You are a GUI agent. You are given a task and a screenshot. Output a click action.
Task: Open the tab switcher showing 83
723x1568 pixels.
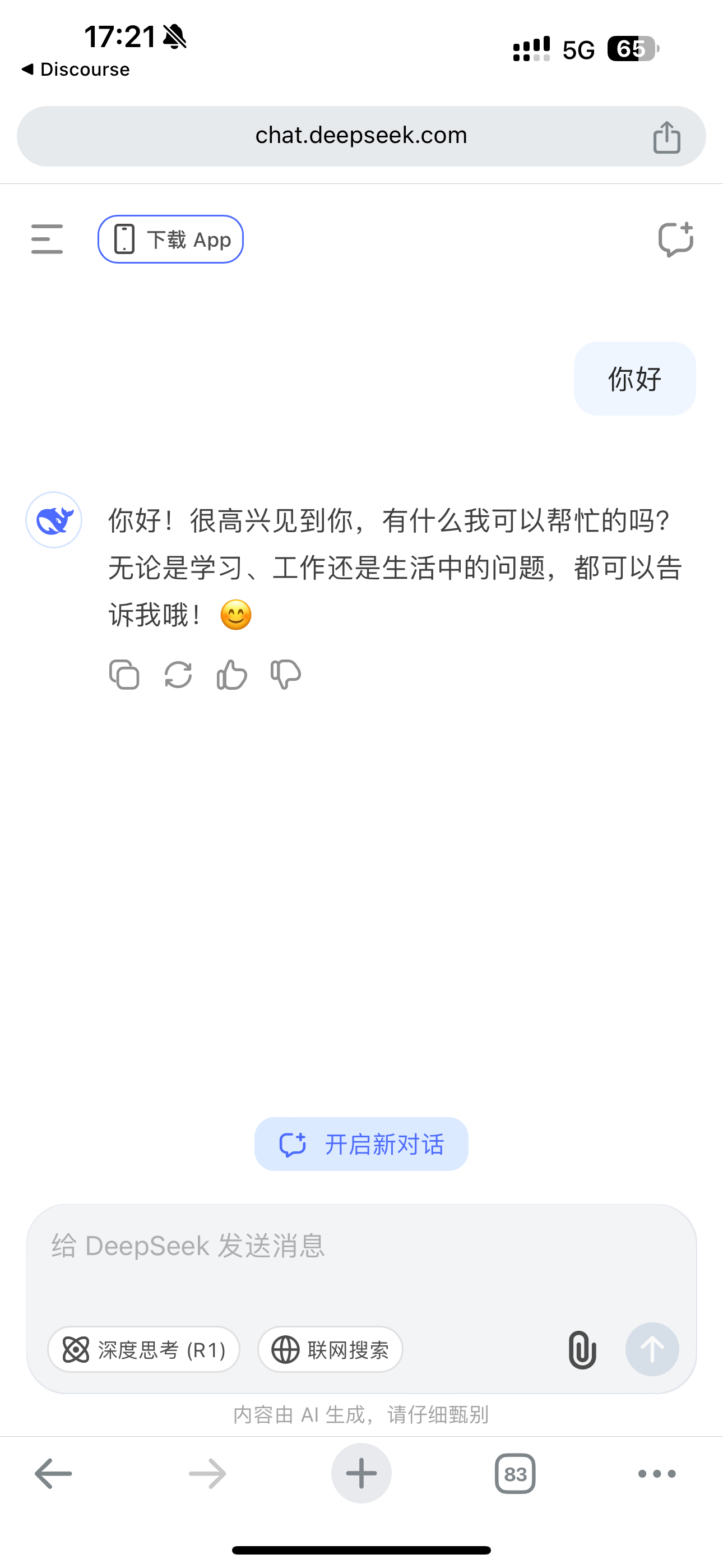coord(516,1474)
